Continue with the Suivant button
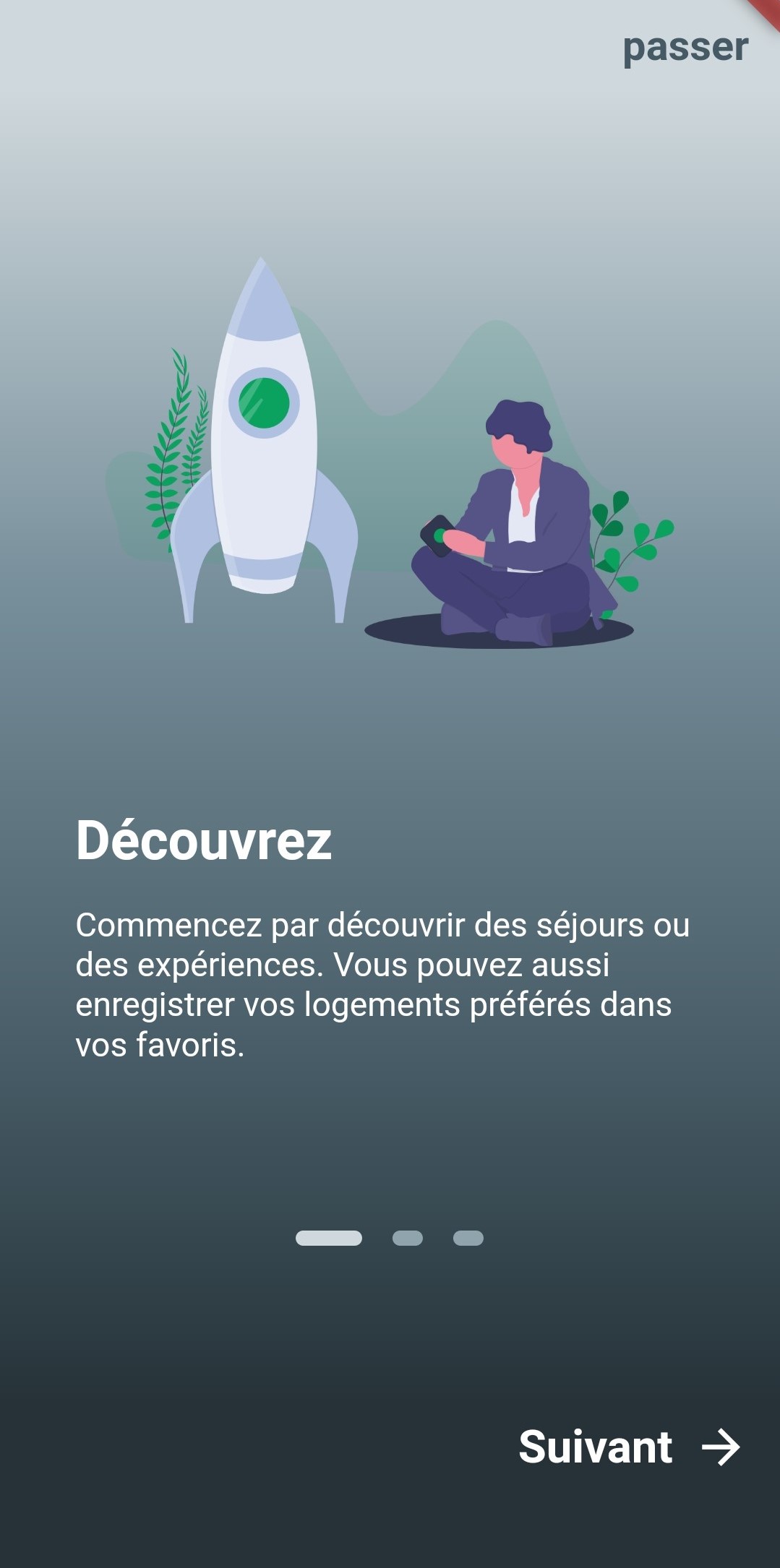 click(629, 1447)
